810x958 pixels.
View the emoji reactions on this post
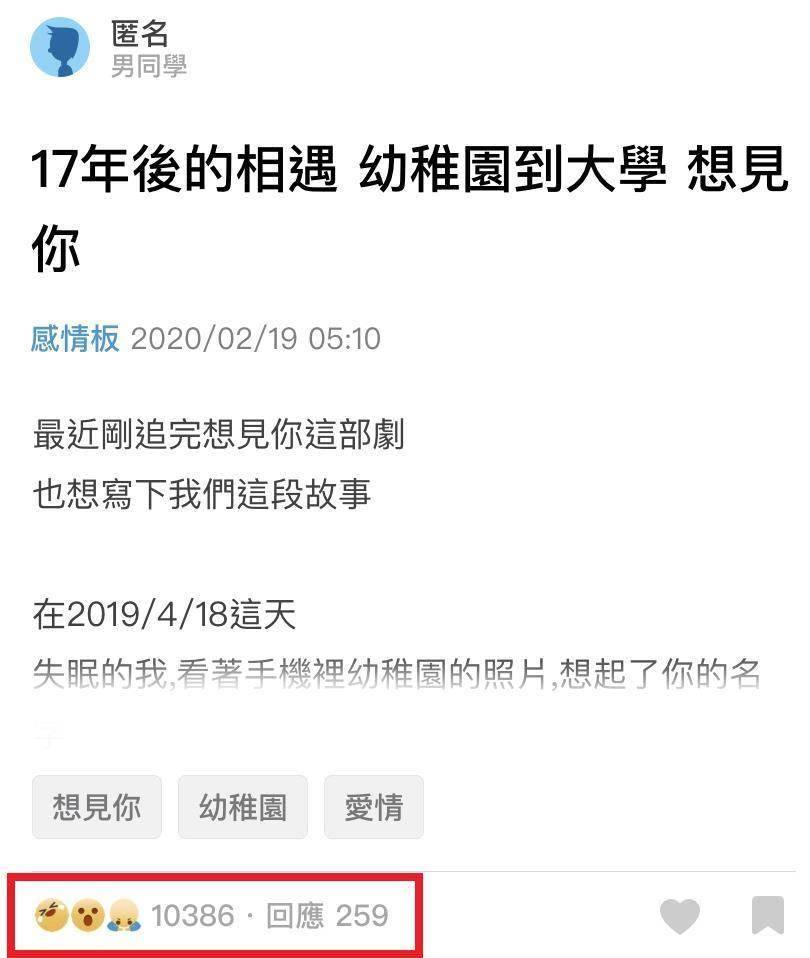[x=90, y=915]
